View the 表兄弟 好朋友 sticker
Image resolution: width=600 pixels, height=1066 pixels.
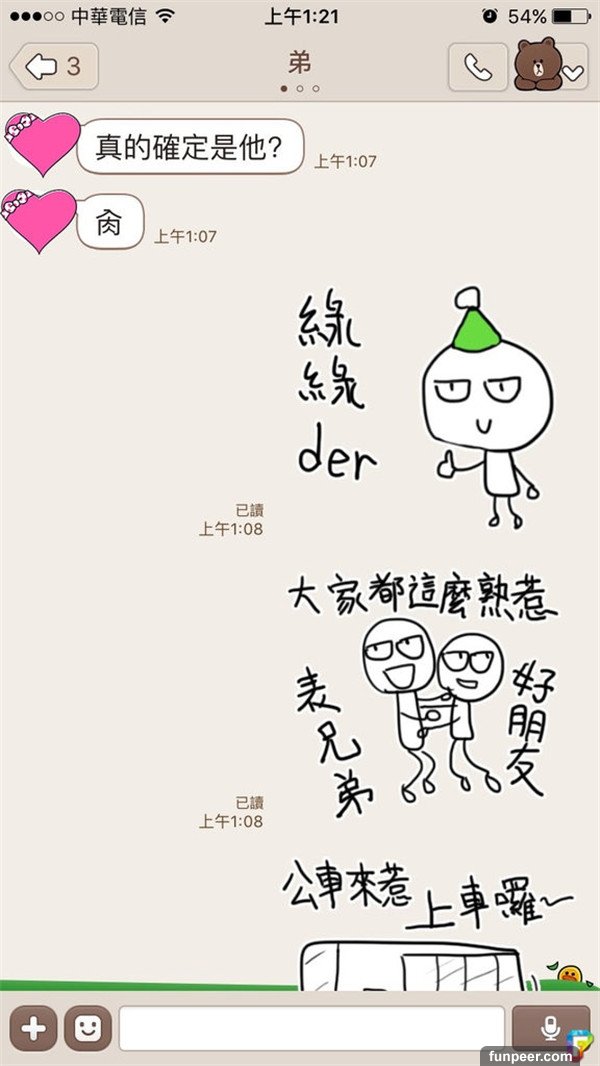point(420,690)
